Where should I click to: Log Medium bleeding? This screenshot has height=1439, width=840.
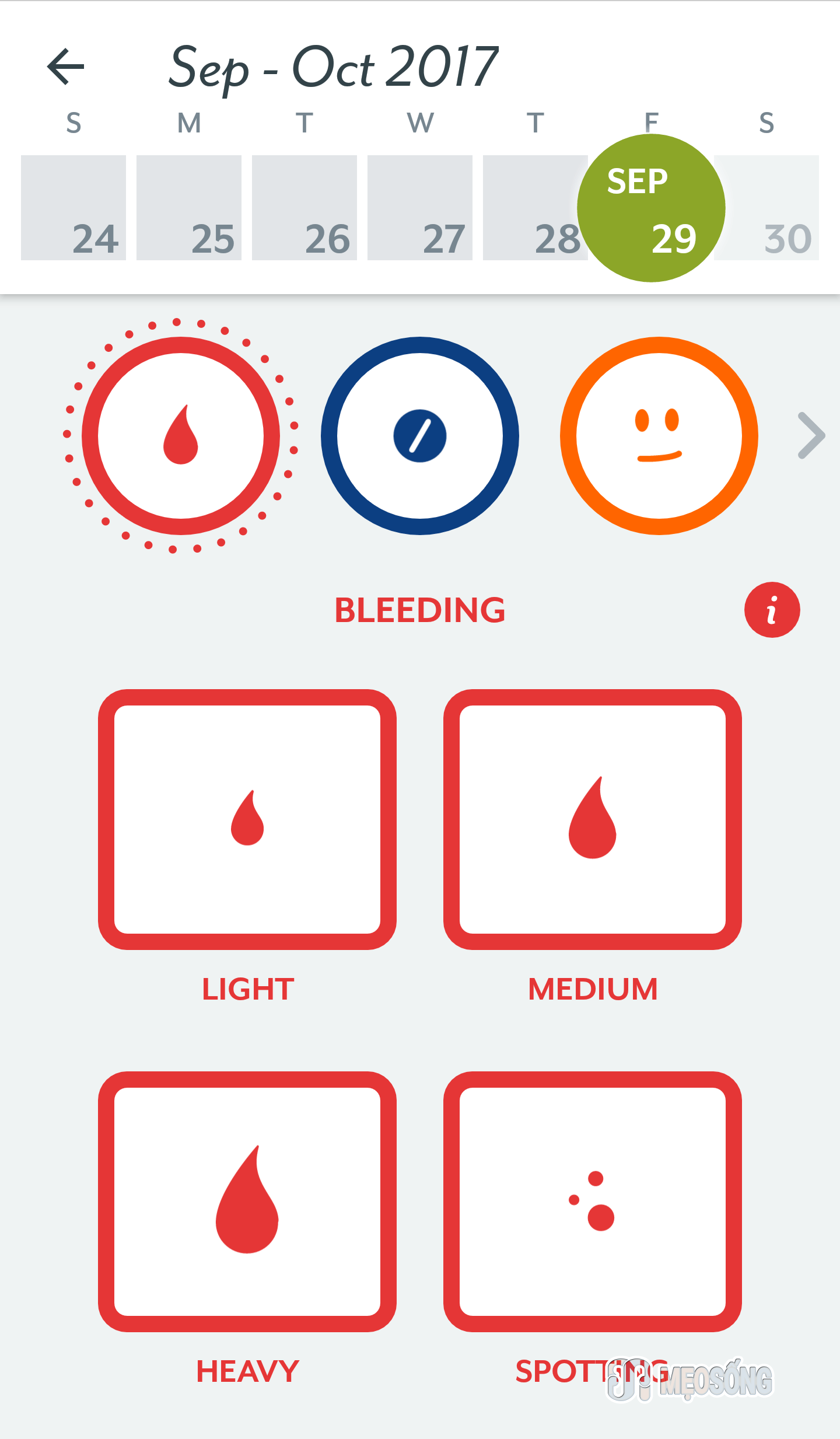(593, 819)
